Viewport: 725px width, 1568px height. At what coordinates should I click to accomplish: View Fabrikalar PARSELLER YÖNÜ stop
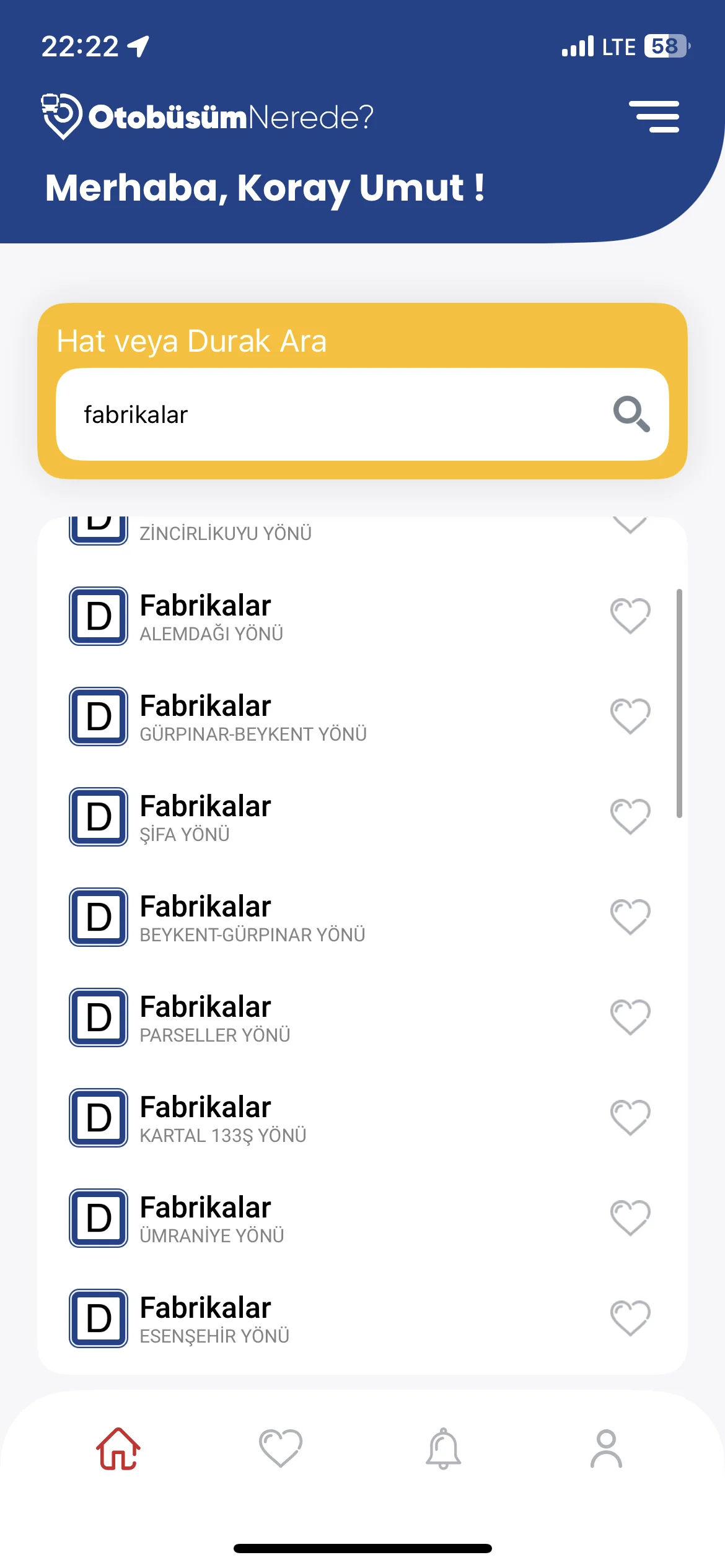click(x=248, y=1018)
